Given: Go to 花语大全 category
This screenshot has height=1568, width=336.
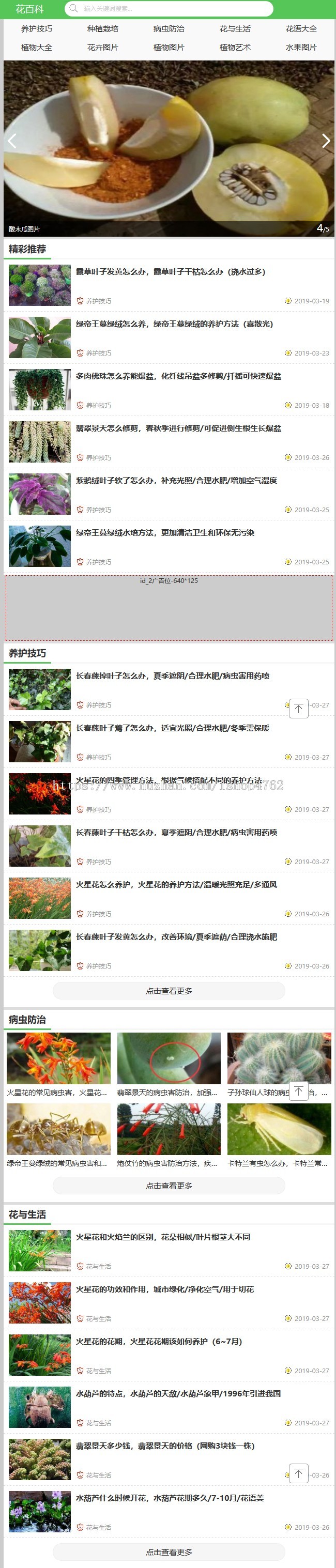Looking at the screenshot, I should [301, 28].
